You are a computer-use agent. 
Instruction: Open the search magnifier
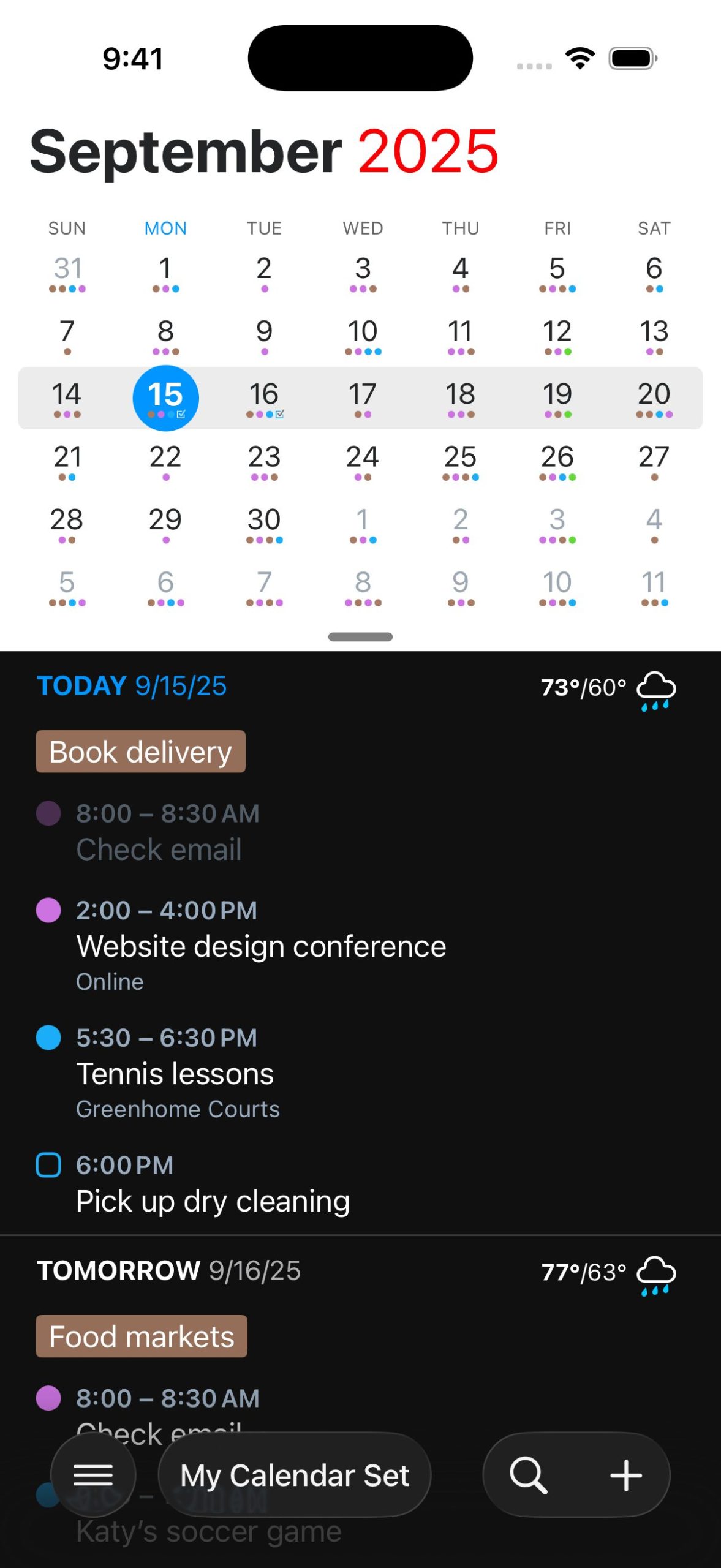coord(528,1475)
